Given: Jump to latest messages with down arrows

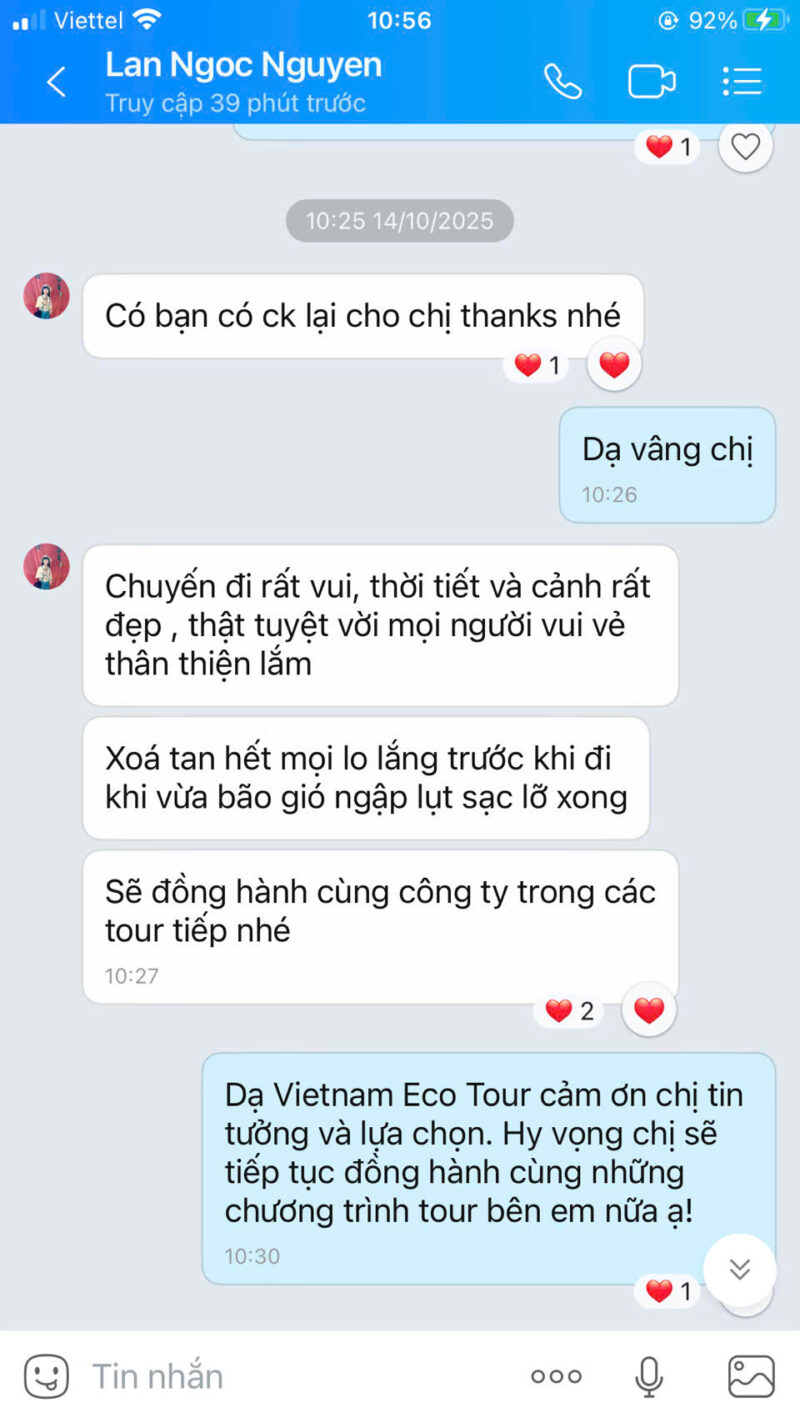Looking at the screenshot, I should tap(739, 1269).
